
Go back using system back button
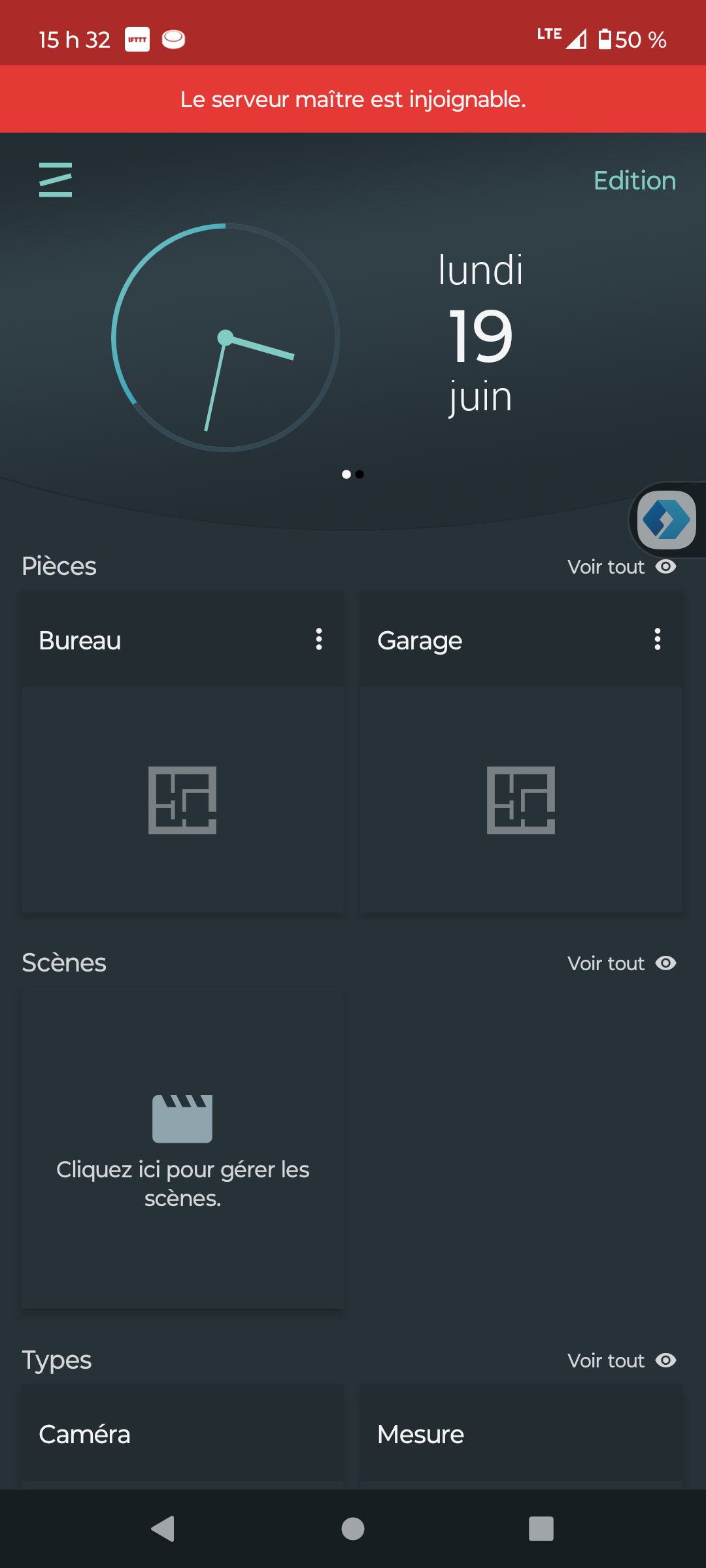click(163, 1529)
